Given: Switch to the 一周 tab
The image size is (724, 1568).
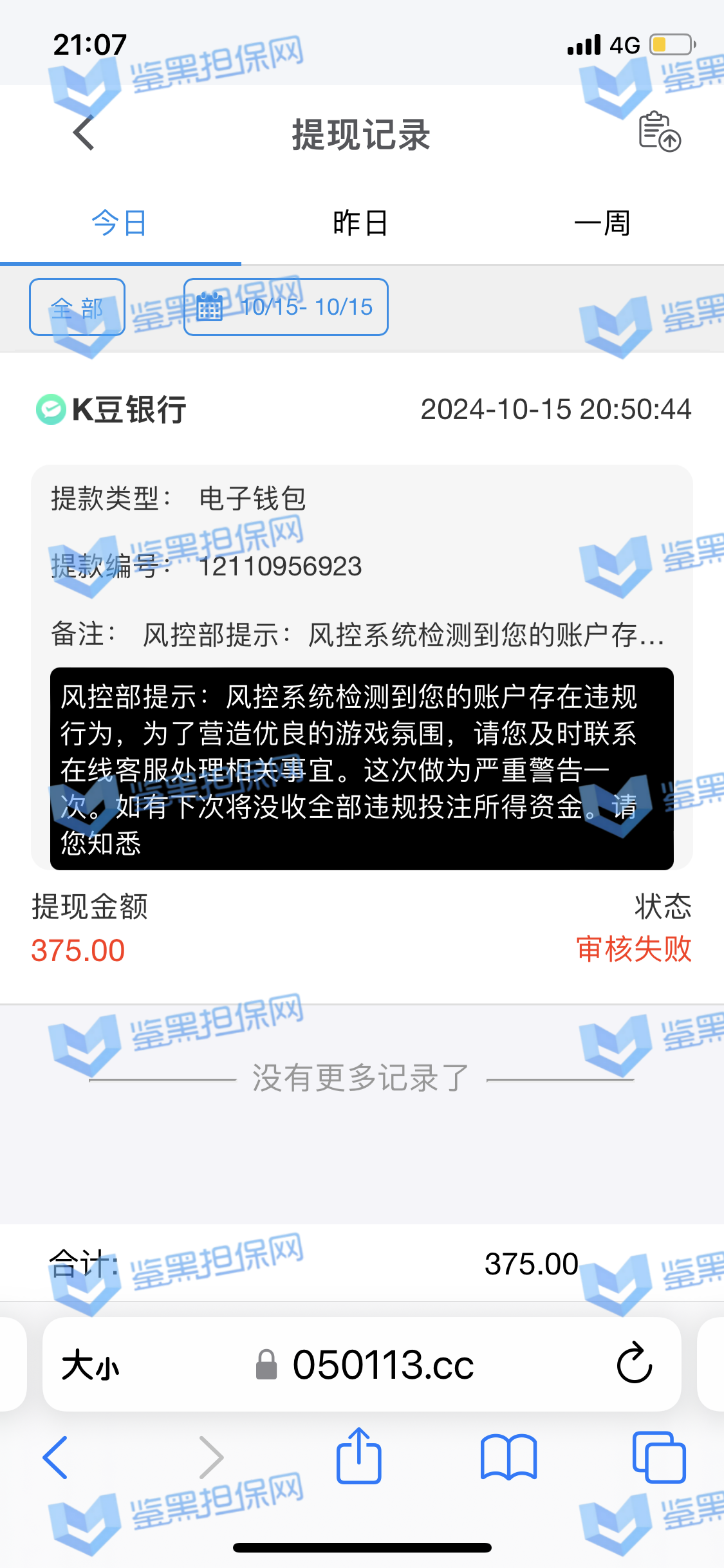Looking at the screenshot, I should pyautogui.click(x=602, y=223).
